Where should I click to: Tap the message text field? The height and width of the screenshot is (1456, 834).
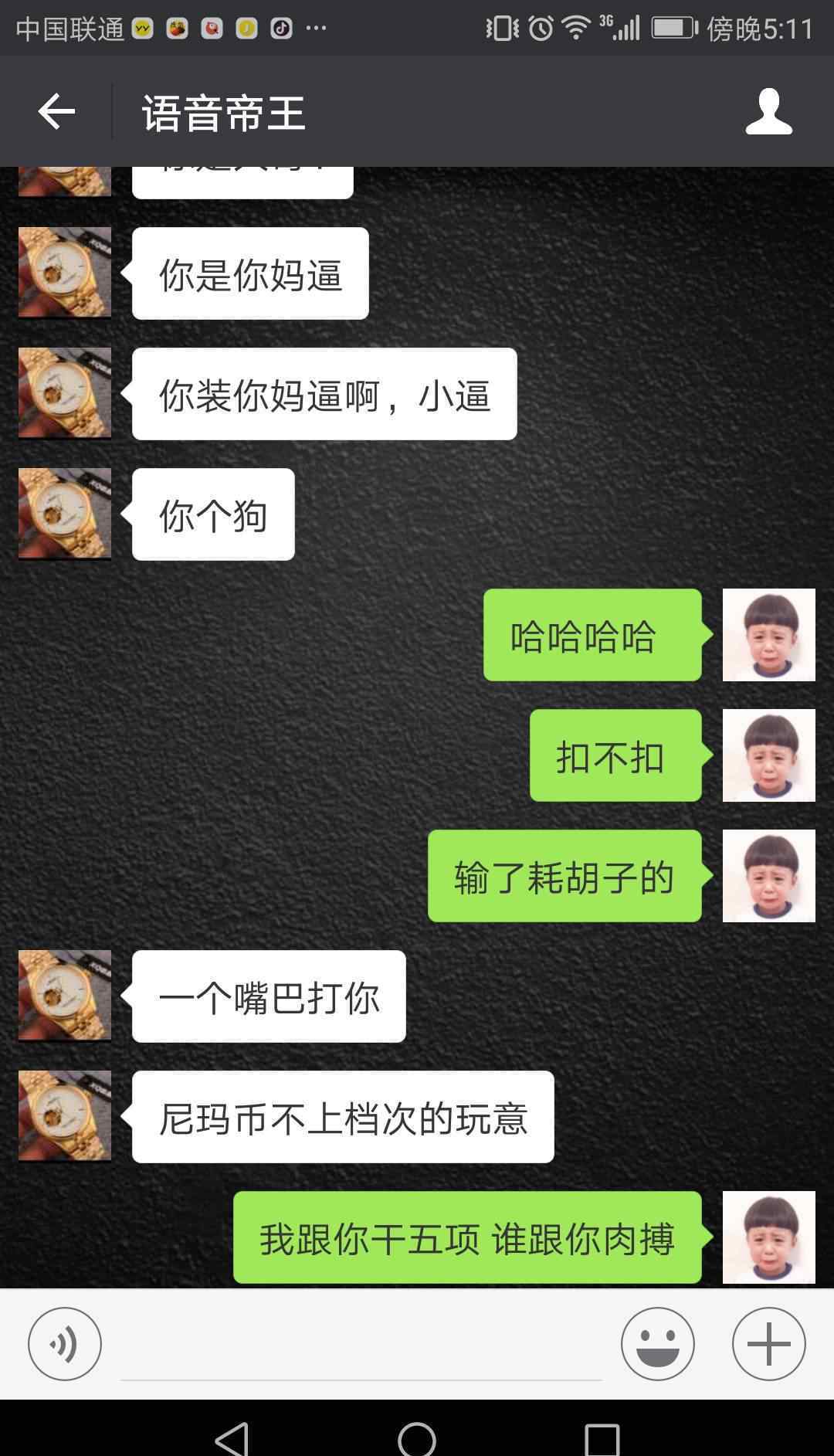[361, 1345]
